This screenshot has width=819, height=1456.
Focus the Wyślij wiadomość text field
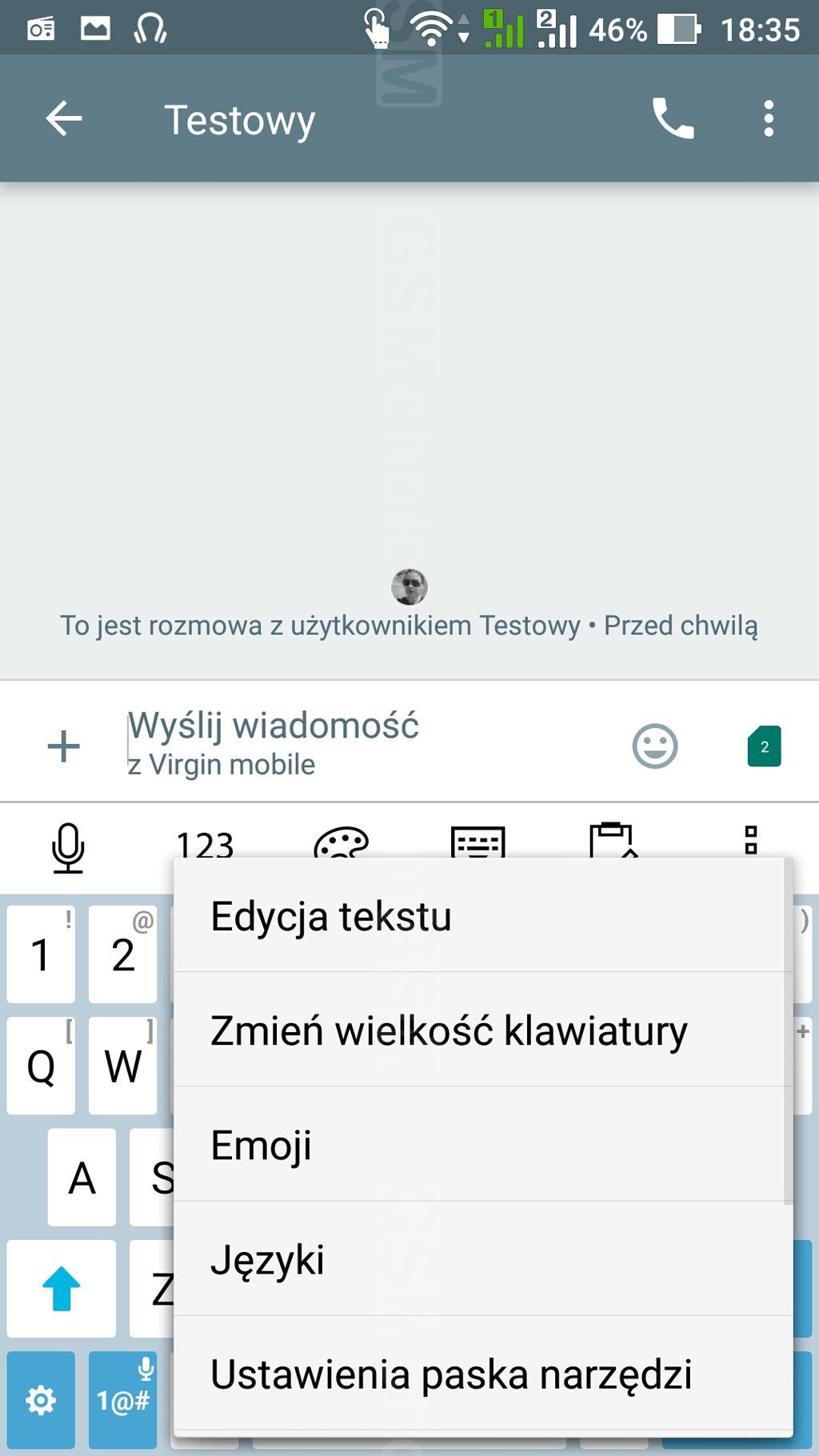pos(360,744)
